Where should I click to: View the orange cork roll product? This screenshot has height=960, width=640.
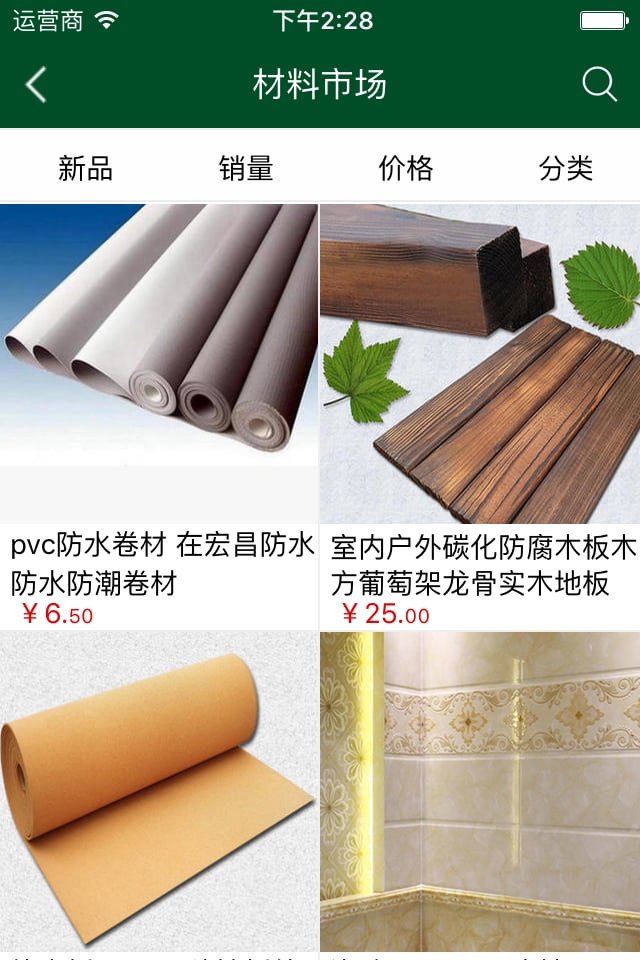[x=159, y=790]
